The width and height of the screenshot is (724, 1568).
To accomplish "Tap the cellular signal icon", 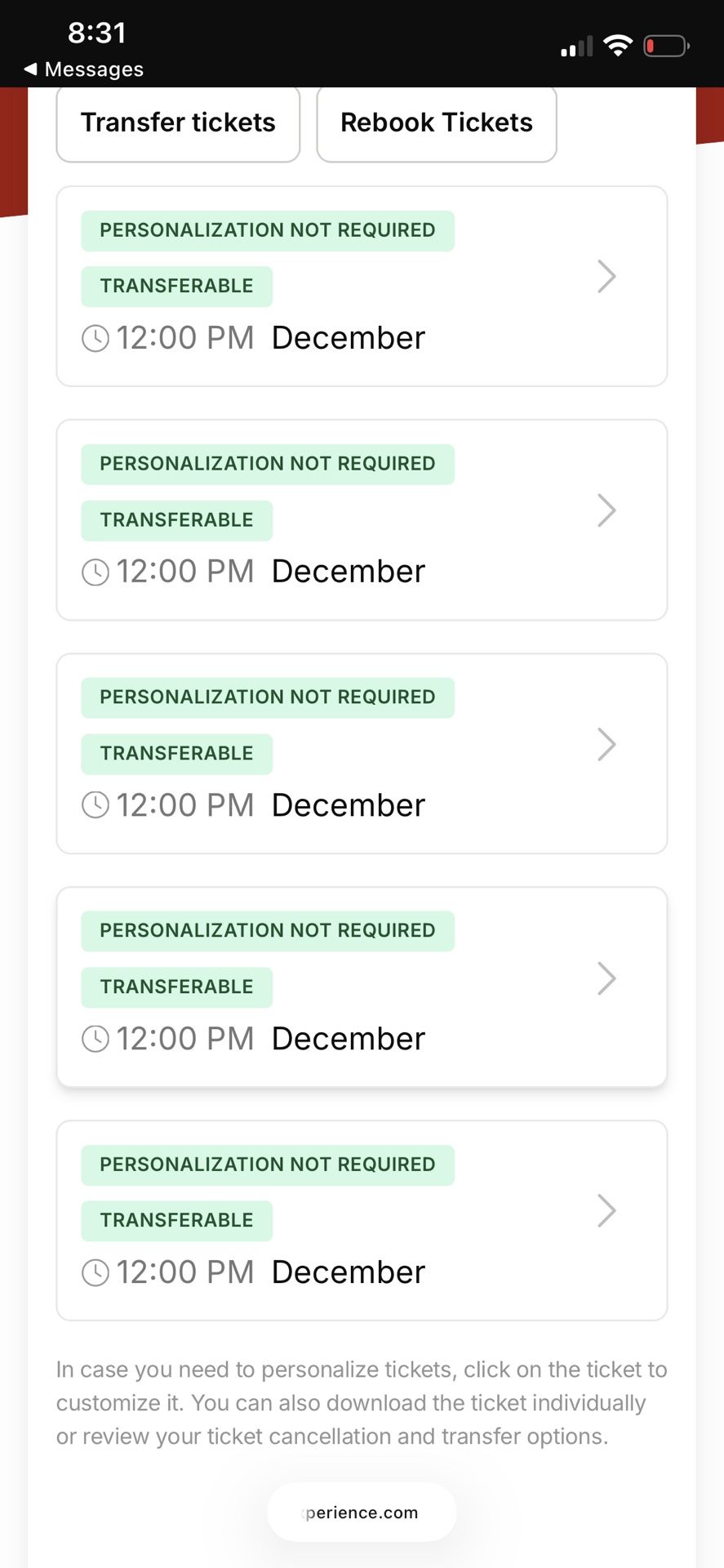I will 575,47.
